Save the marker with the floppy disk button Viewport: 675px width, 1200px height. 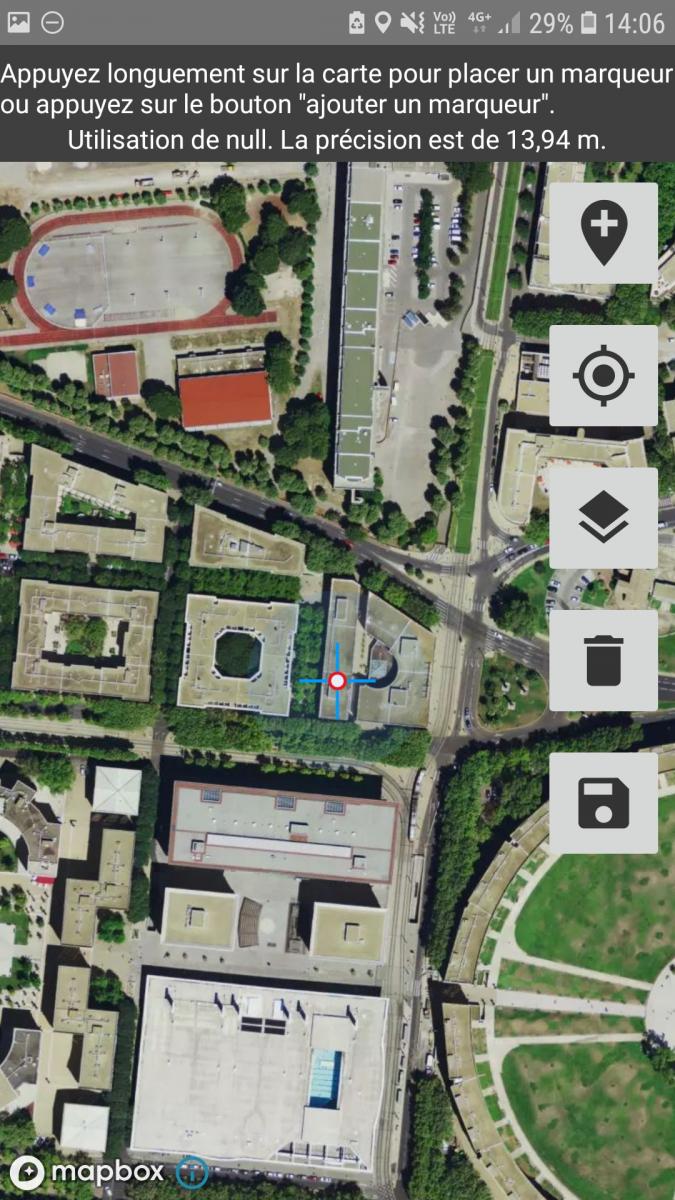pyautogui.click(x=604, y=803)
